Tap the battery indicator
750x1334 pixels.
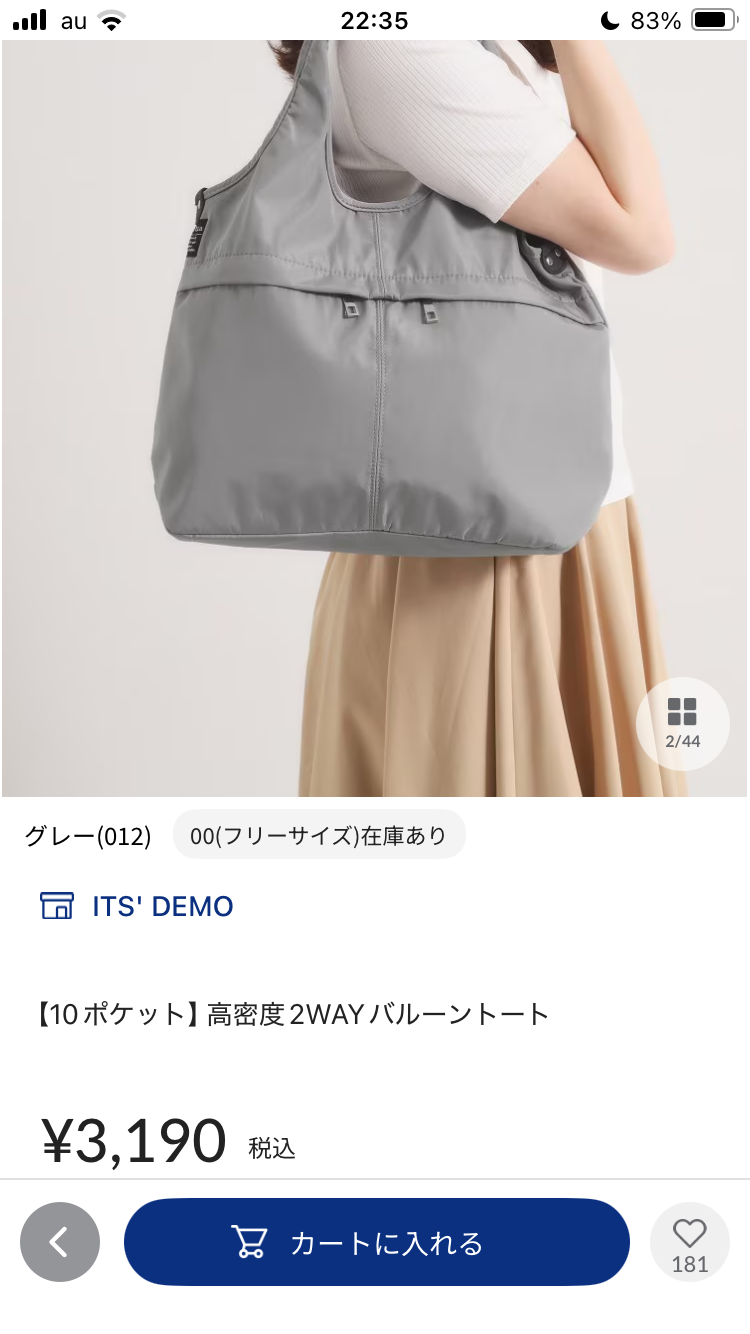click(x=712, y=17)
